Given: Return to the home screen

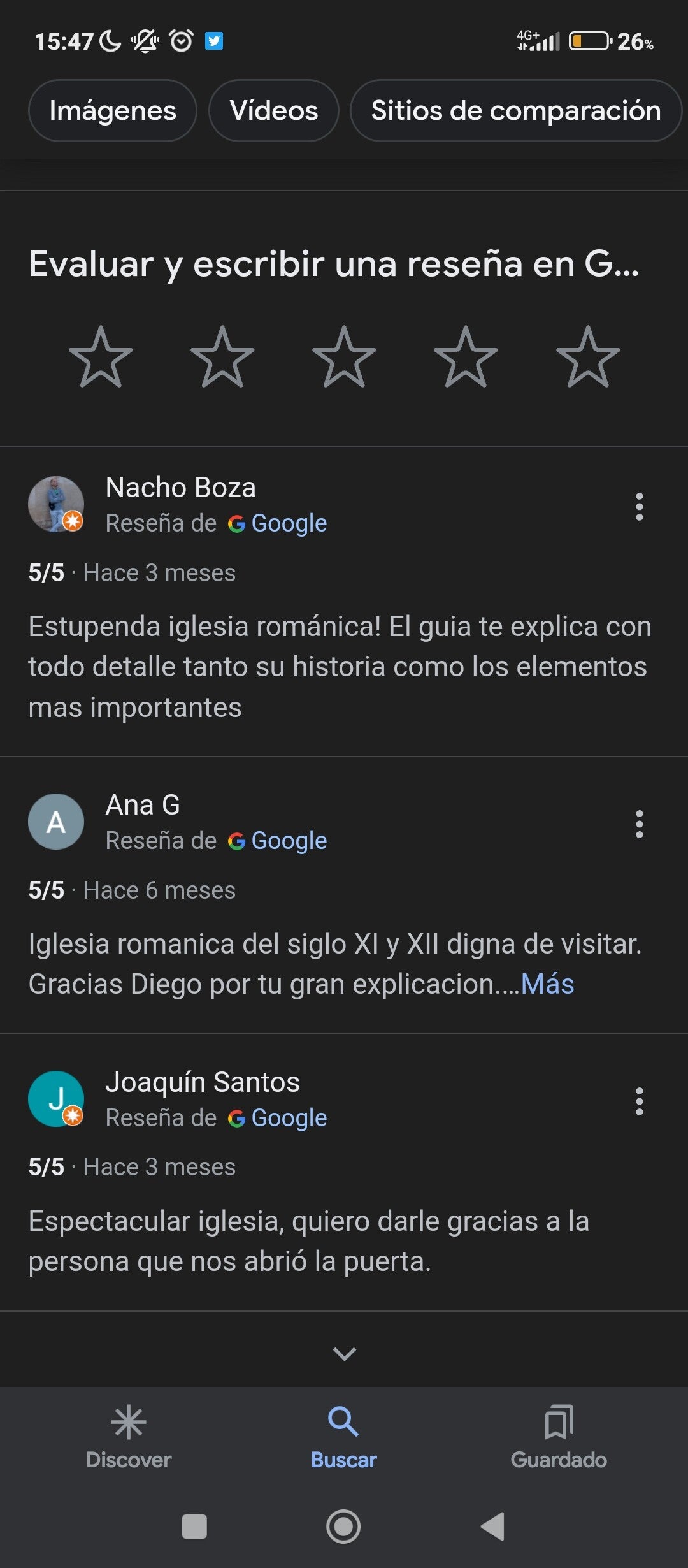Looking at the screenshot, I should click(x=343, y=1527).
